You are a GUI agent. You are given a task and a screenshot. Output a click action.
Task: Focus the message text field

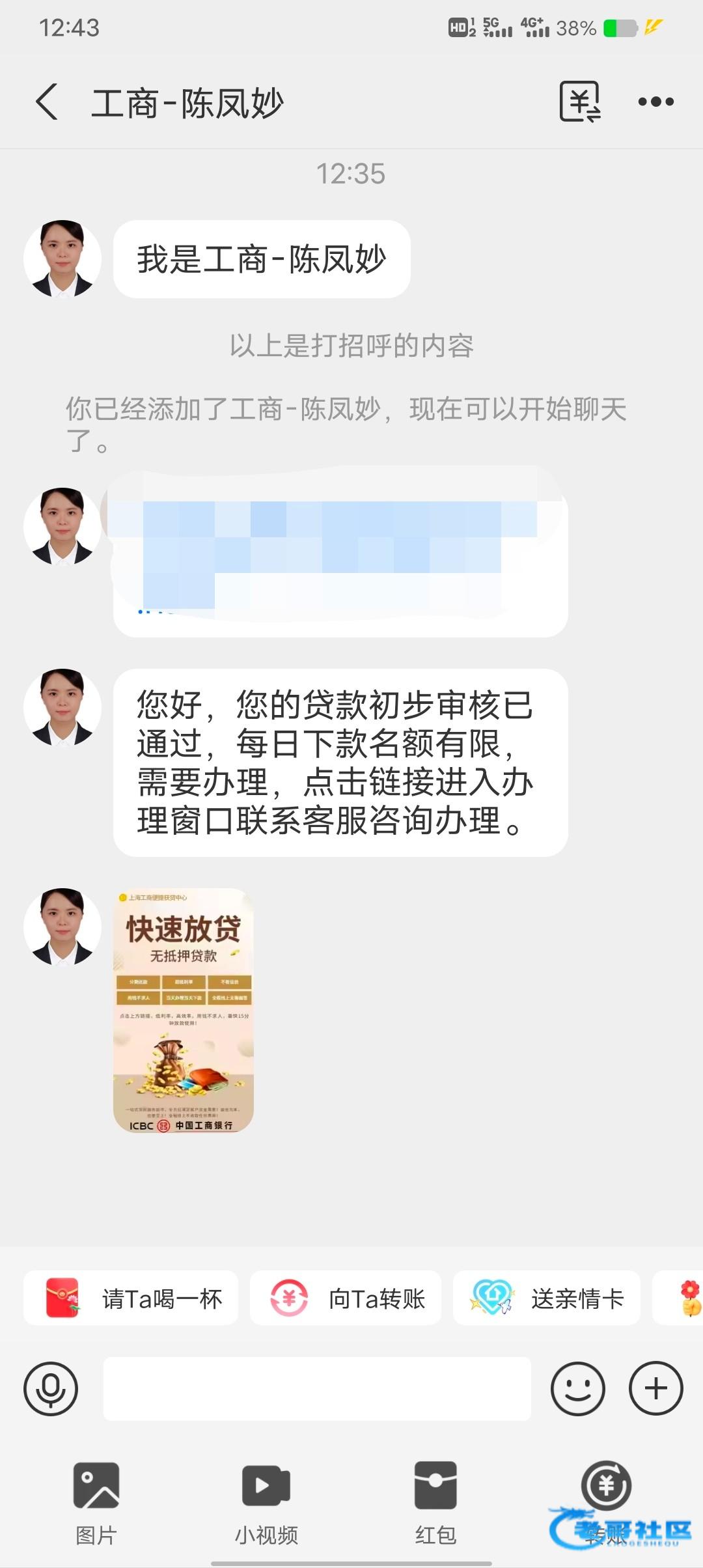pos(317,1389)
